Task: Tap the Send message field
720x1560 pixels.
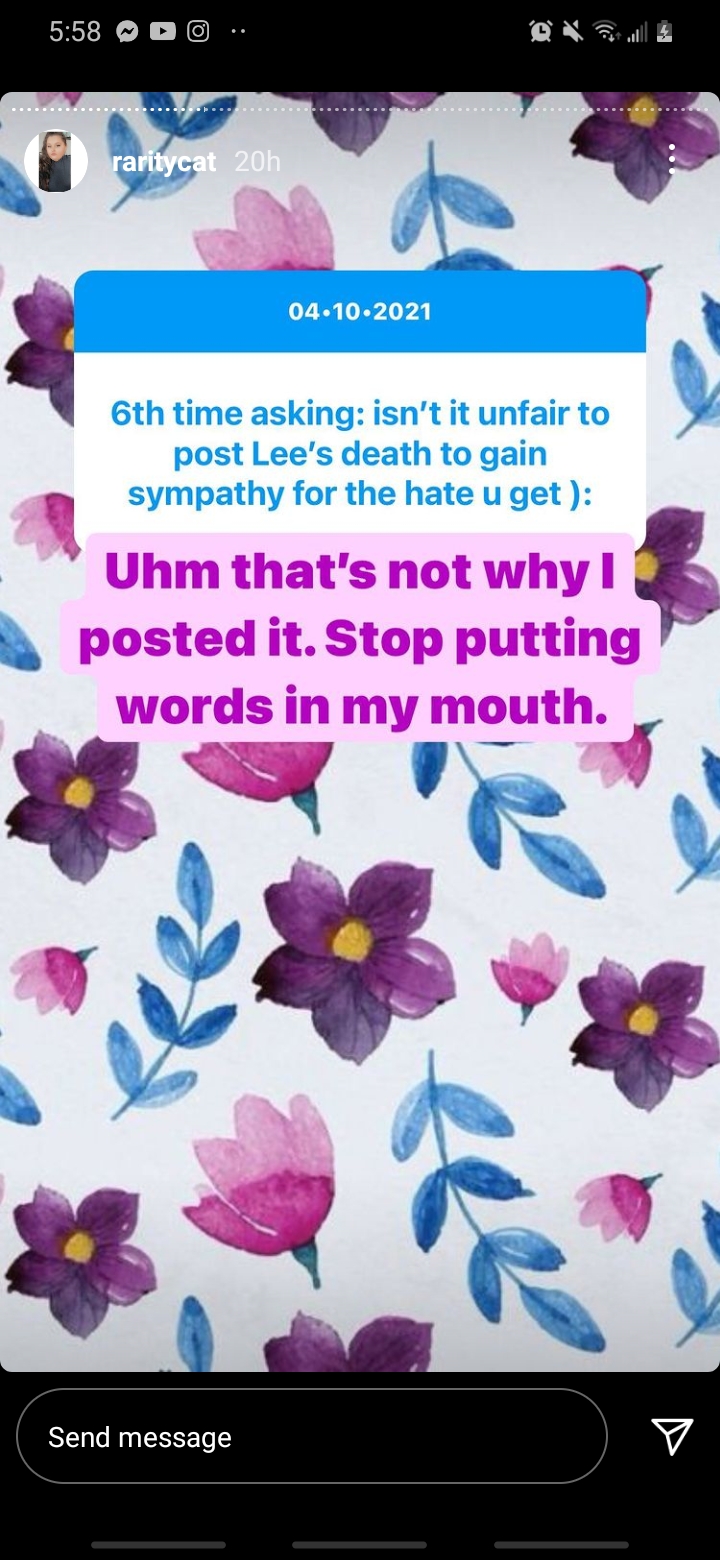Action: click(x=312, y=1436)
